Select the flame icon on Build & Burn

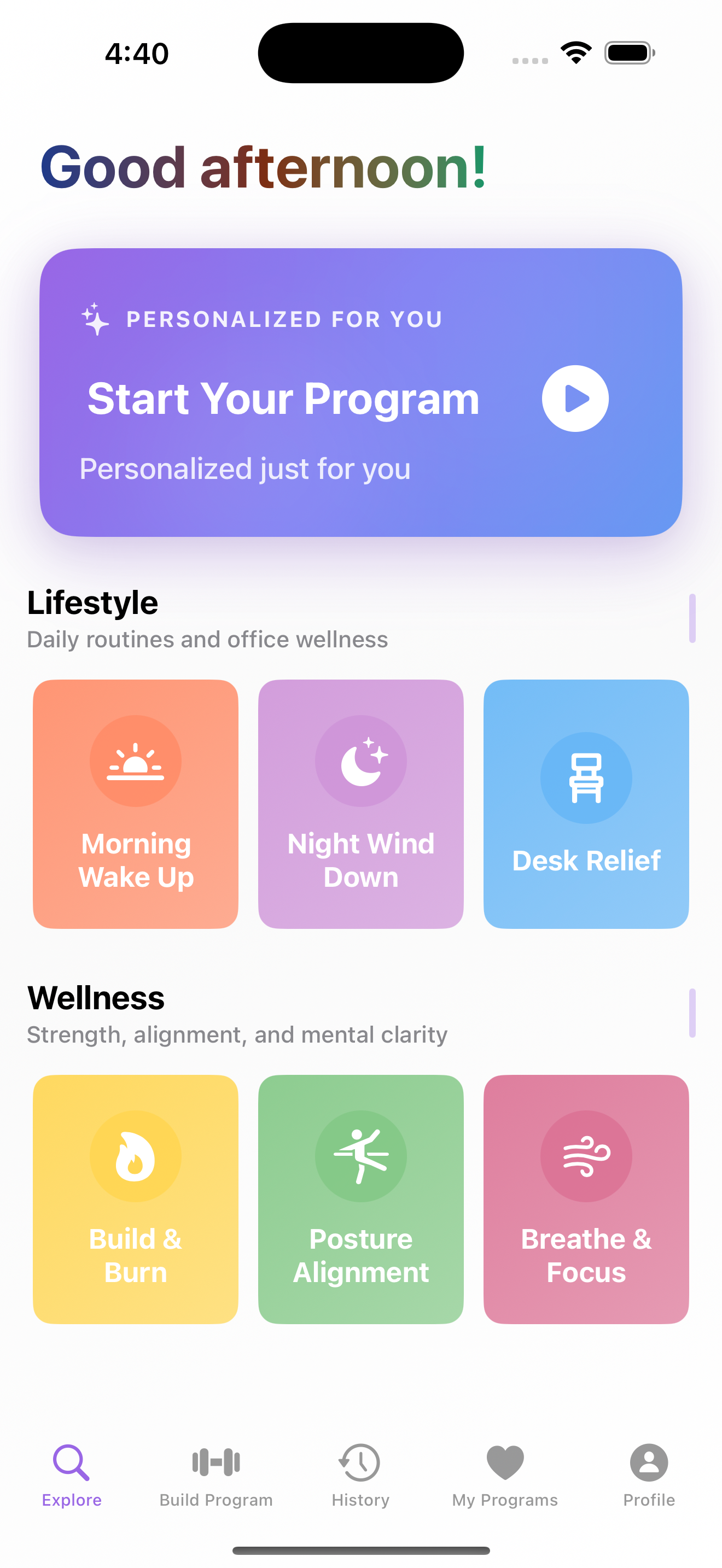pos(135,1156)
